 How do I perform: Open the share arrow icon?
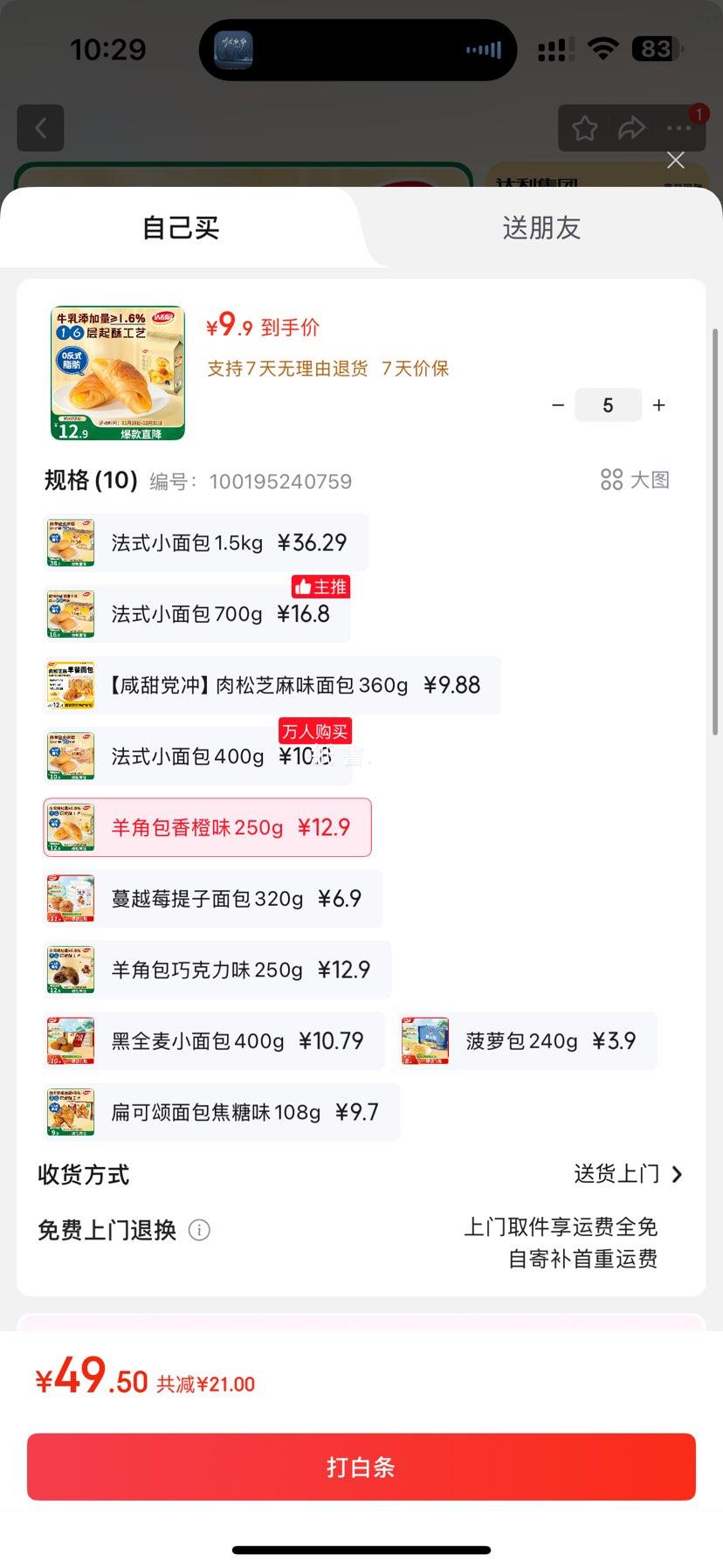[x=630, y=128]
